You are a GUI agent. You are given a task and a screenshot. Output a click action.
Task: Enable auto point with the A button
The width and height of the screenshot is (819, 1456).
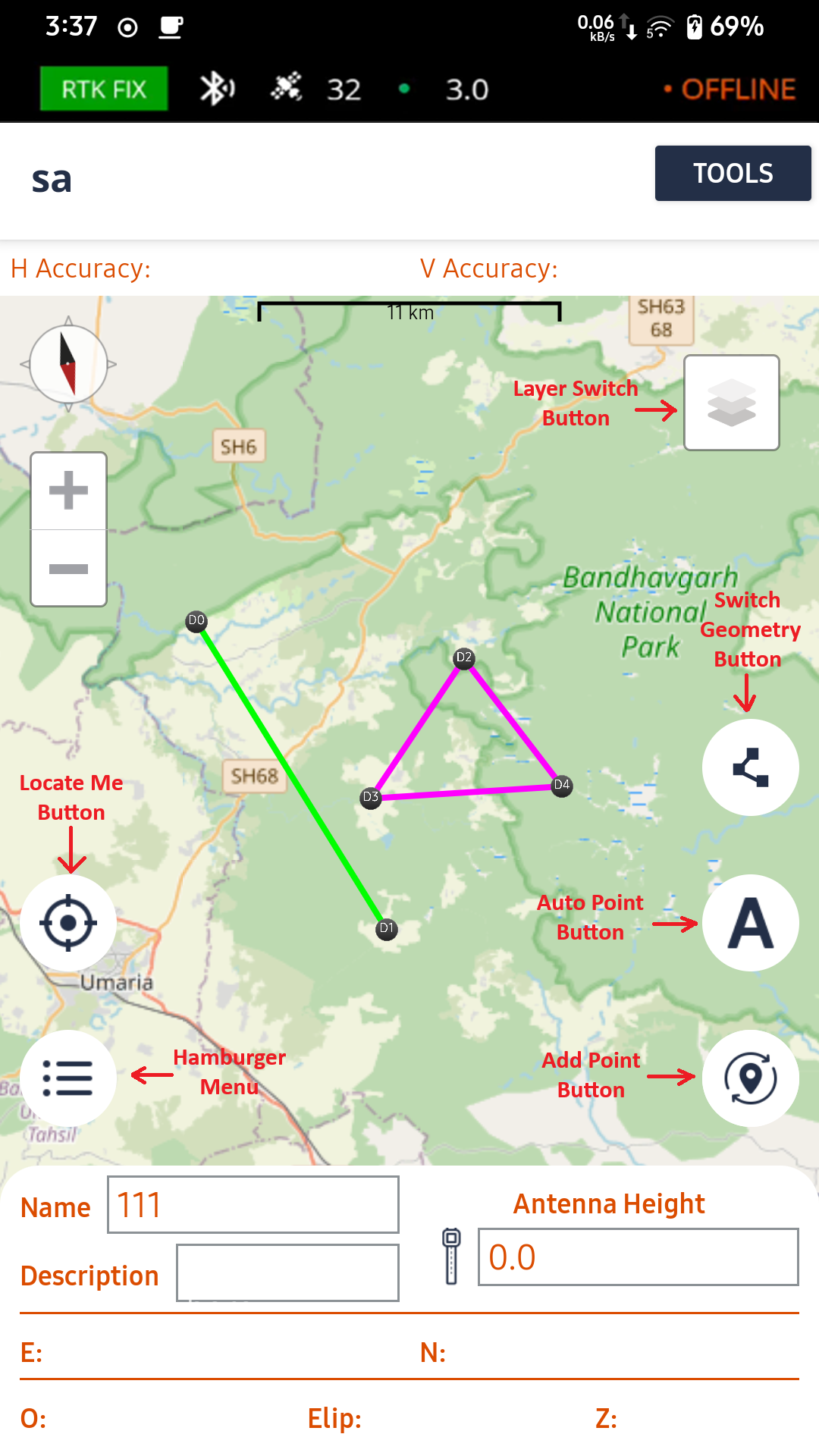click(x=750, y=923)
